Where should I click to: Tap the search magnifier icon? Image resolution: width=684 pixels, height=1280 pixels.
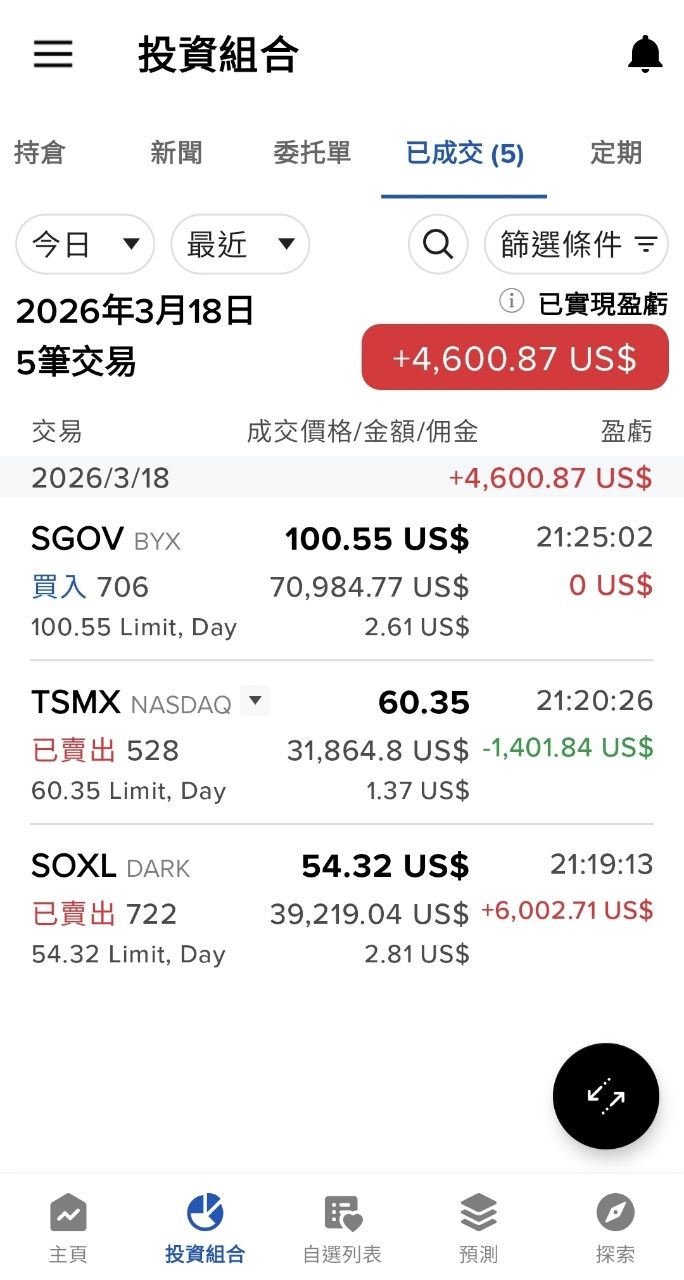(x=438, y=244)
